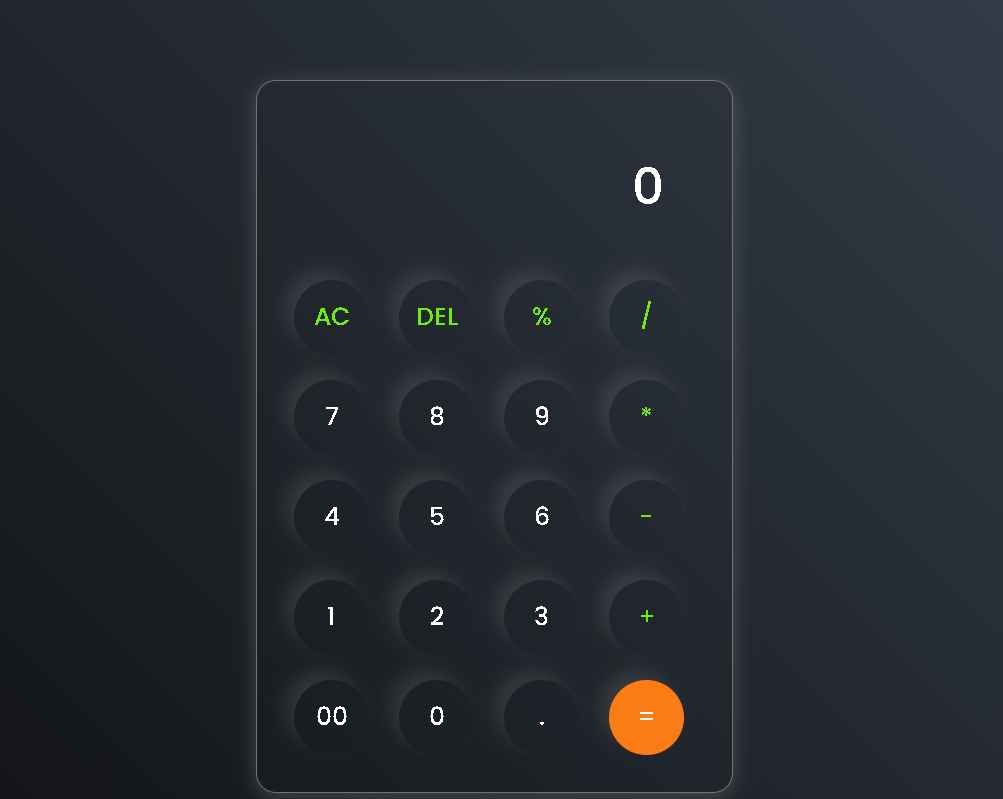Tap the number 6 key

pyautogui.click(x=541, y=517)
